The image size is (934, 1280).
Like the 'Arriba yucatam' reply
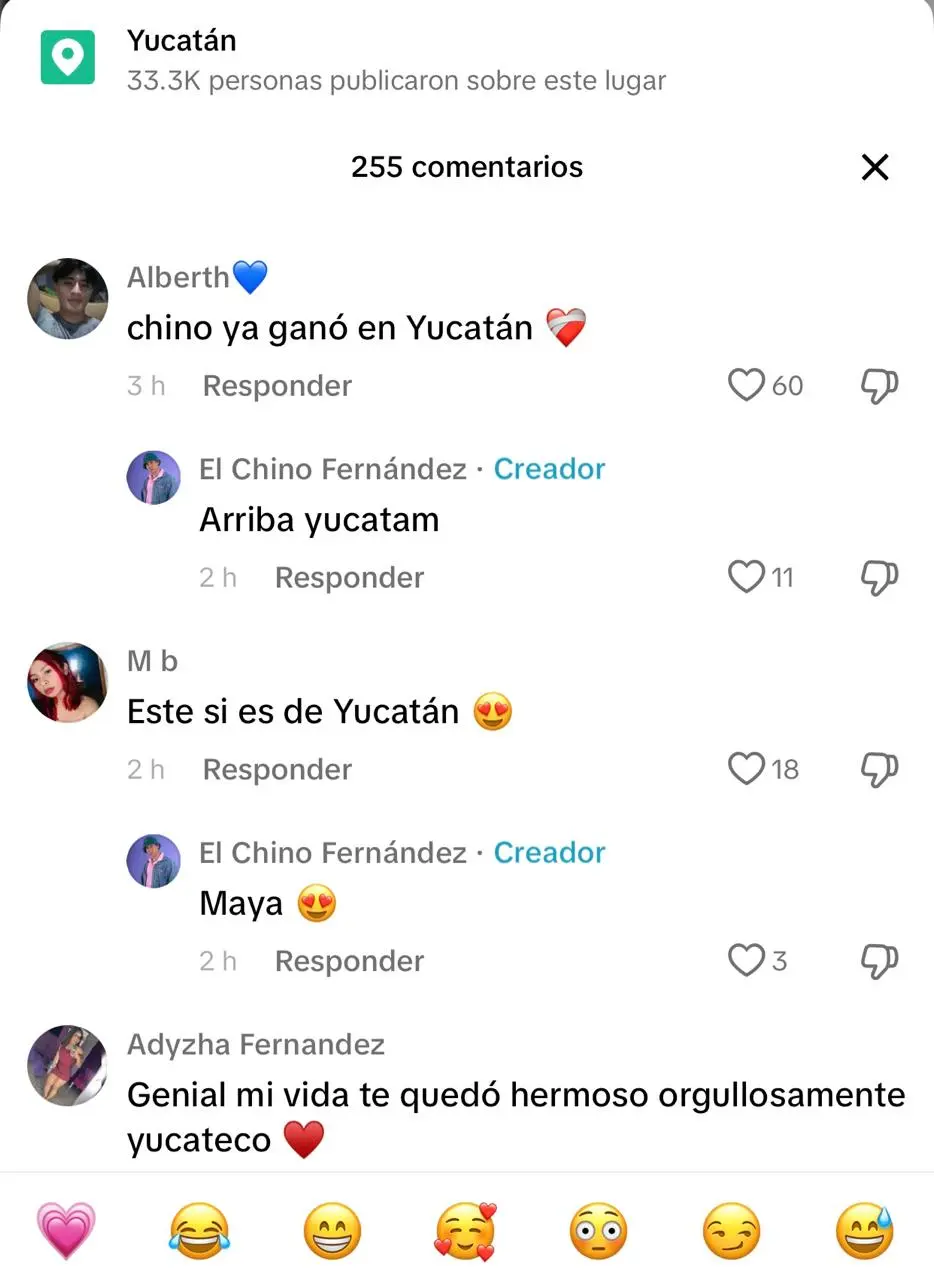(746, 577)
